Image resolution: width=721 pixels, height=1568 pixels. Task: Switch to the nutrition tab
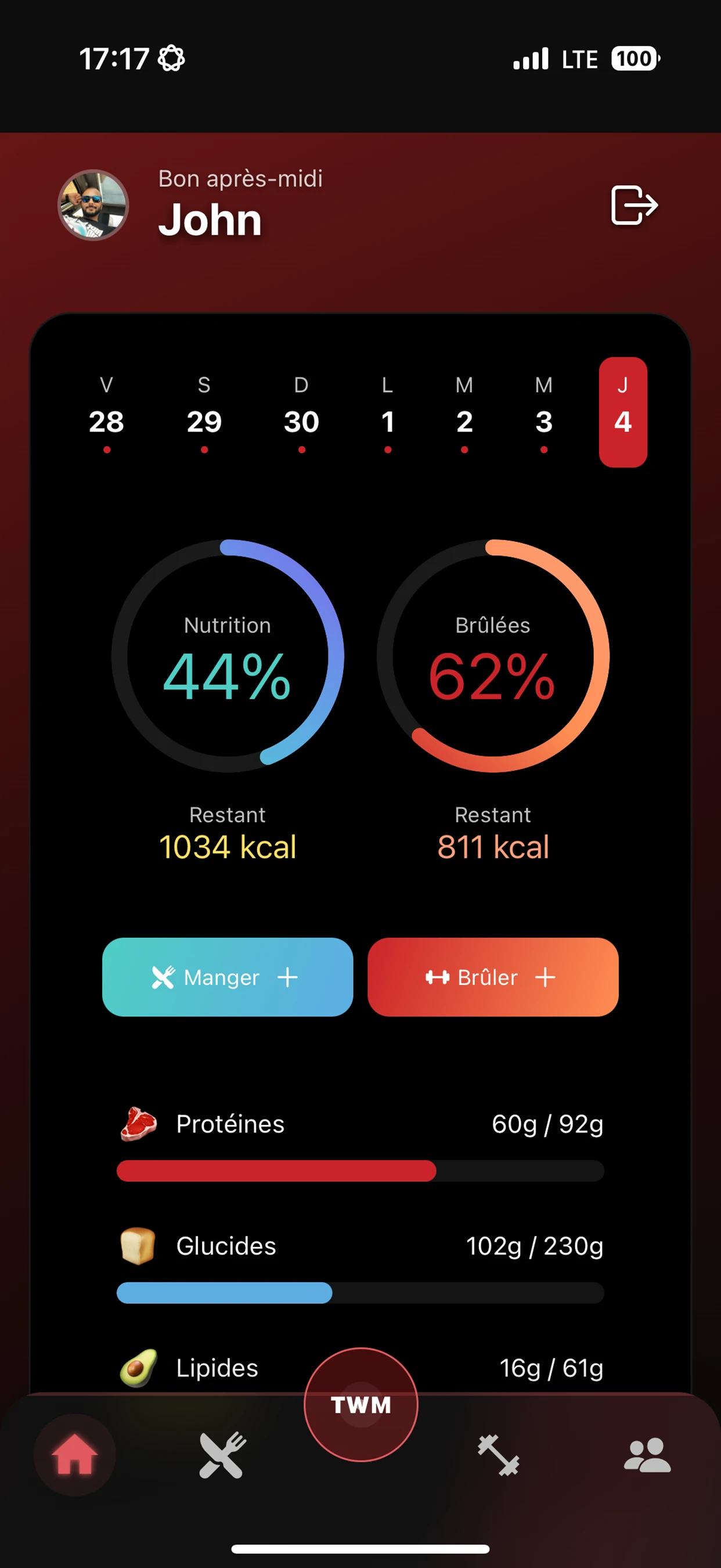223,1455
